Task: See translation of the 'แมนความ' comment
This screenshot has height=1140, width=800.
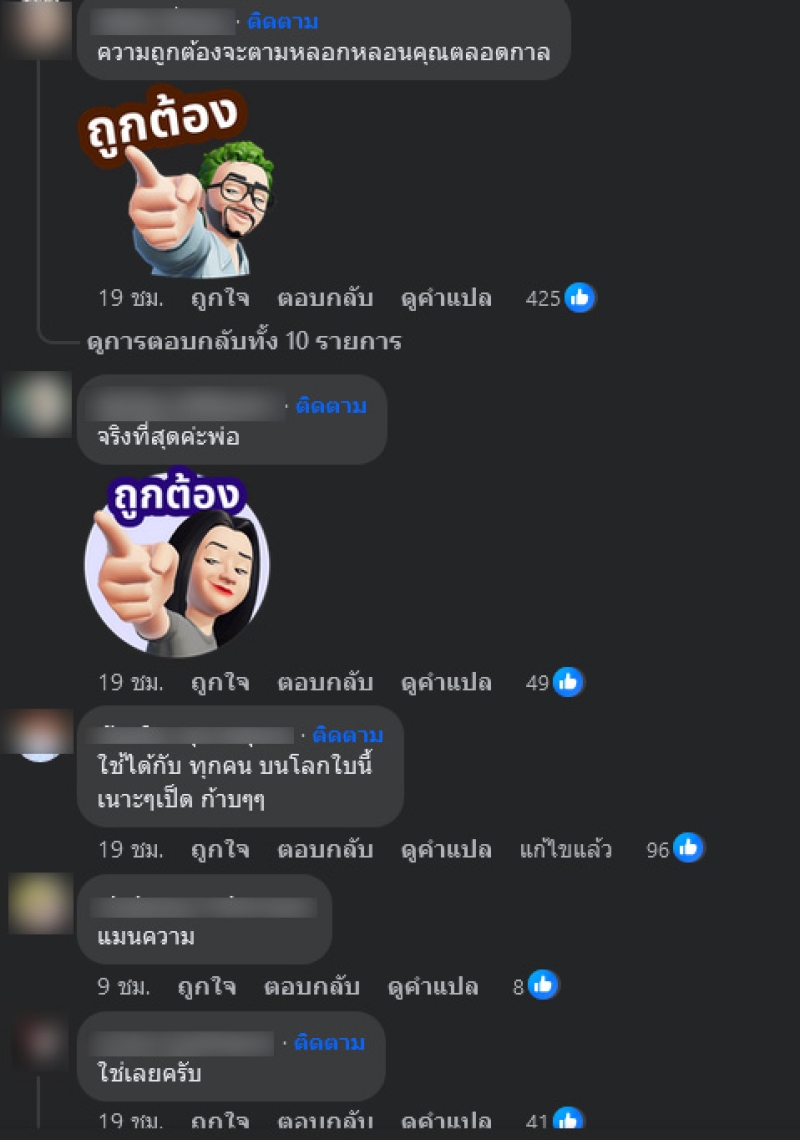Action: point(433,987)
